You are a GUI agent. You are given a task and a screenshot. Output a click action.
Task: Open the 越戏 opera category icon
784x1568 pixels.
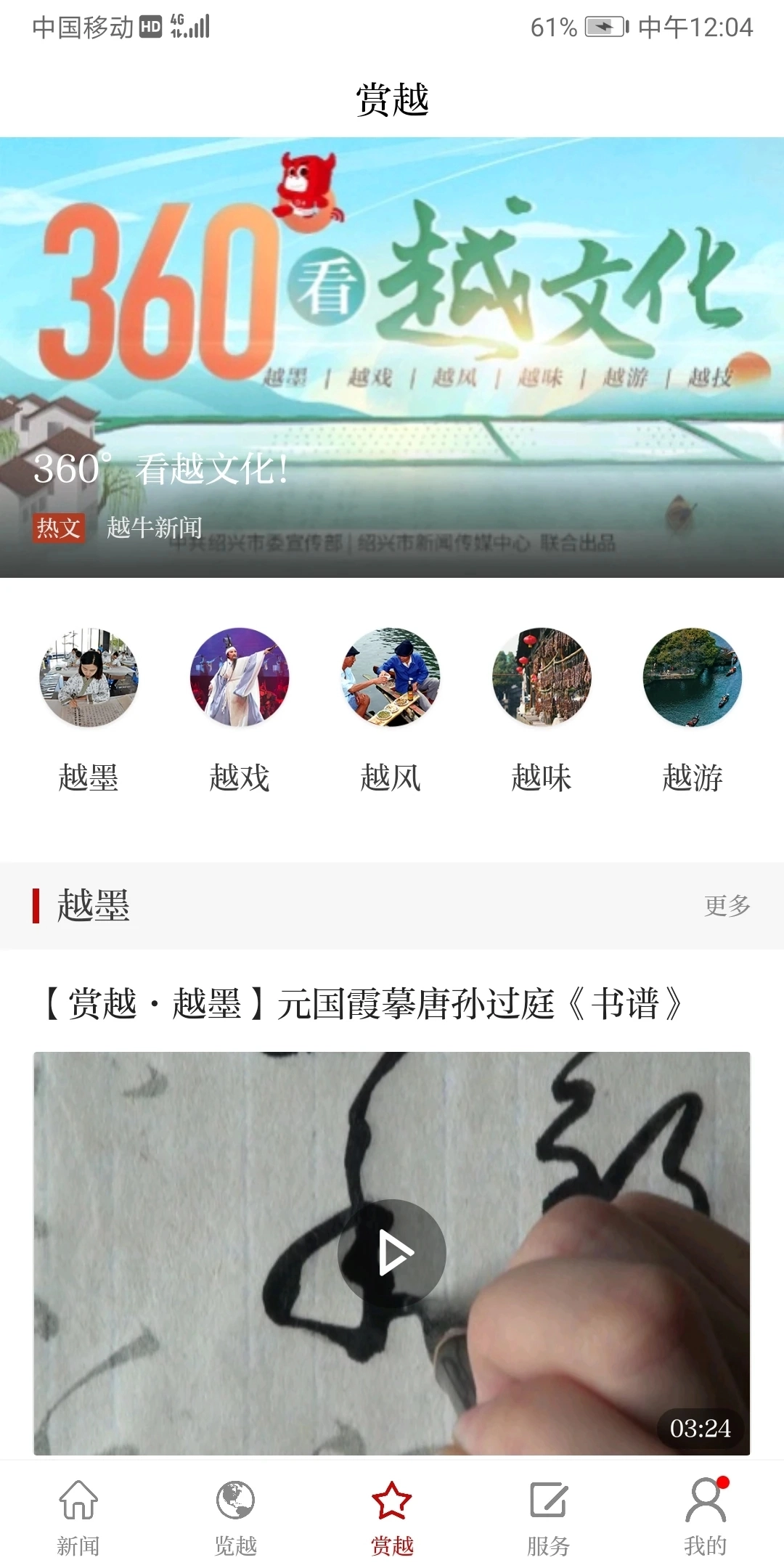click(x=240, y=677)
